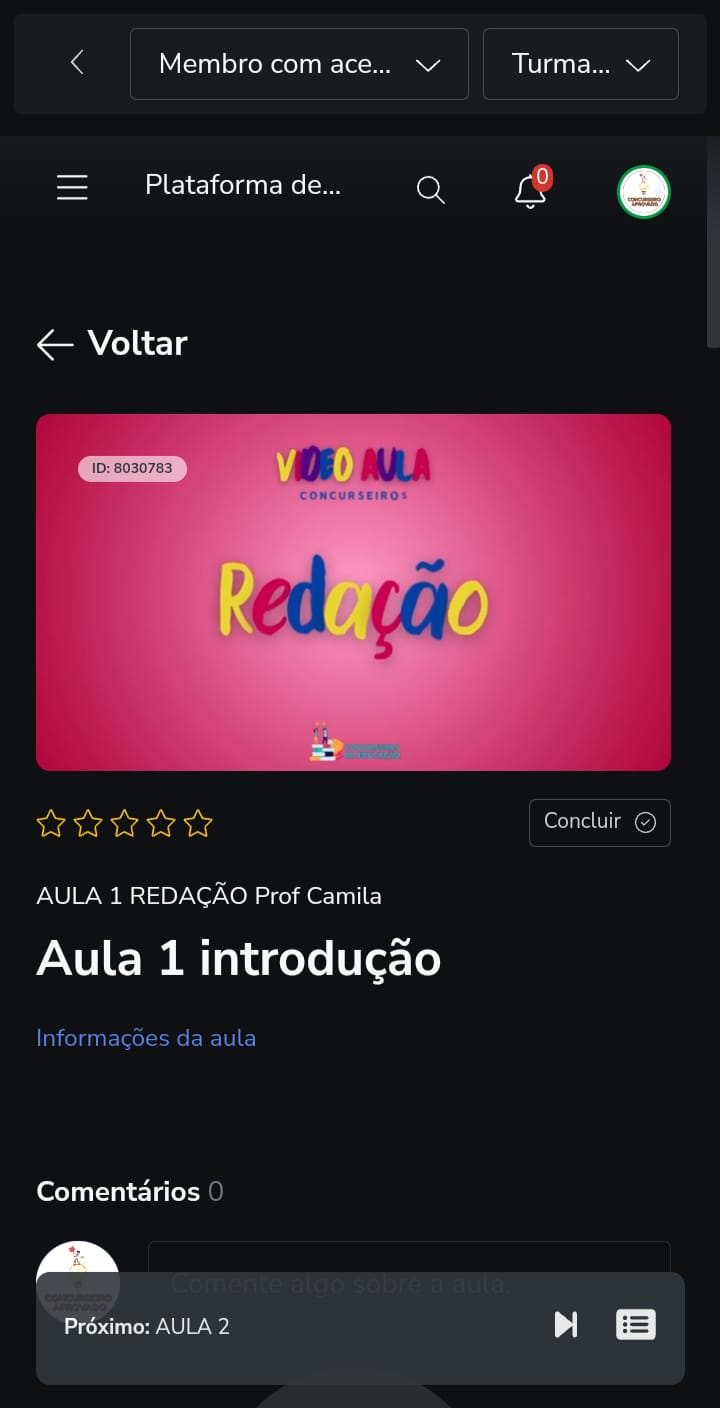The height and width of the screenshot is (1408, 720).
Task: Rate the lesson five stars
Action: click(198, 824)
